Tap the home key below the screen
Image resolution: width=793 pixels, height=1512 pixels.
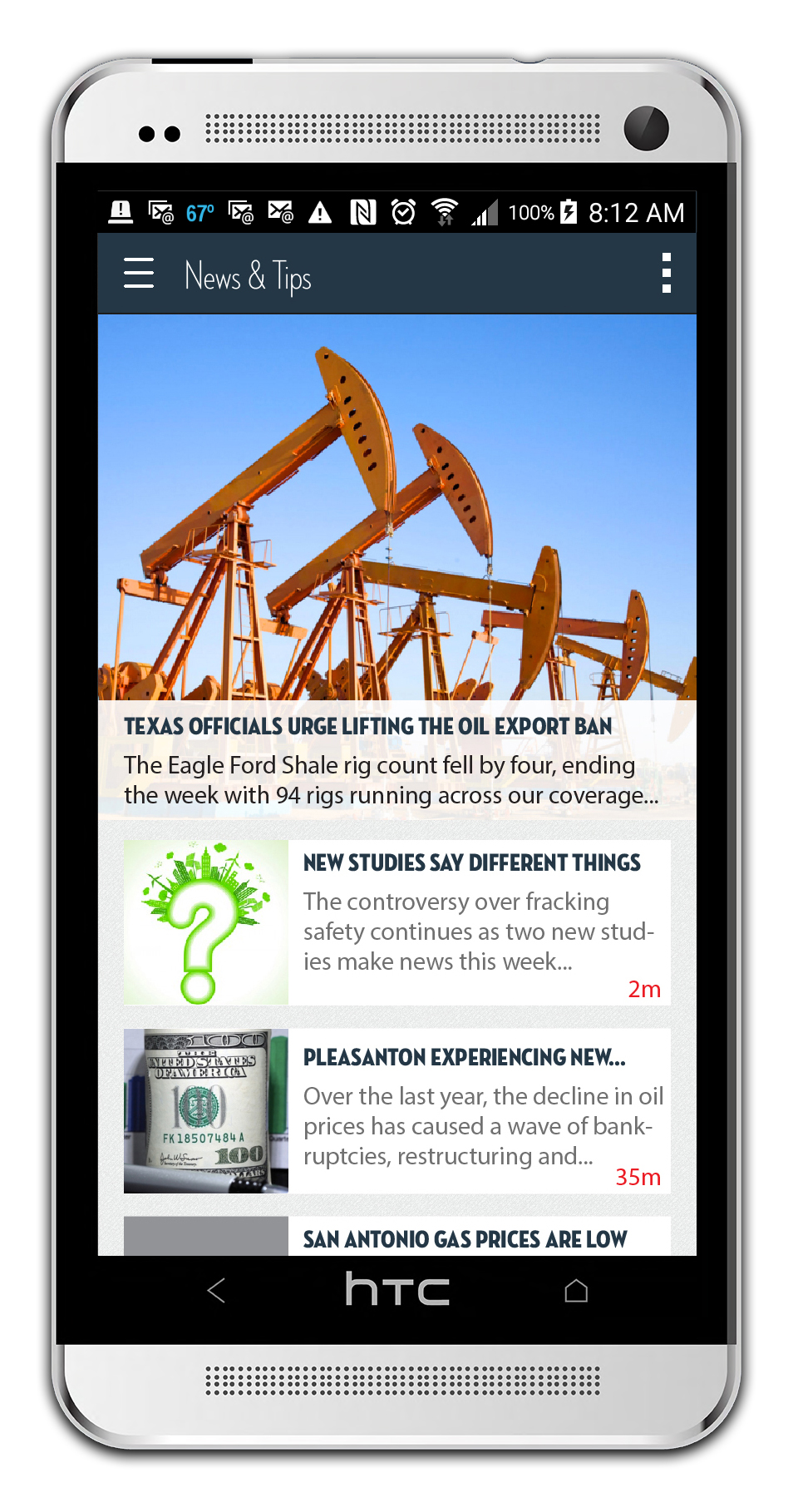pyautogui.click(x=576, y=1291)
